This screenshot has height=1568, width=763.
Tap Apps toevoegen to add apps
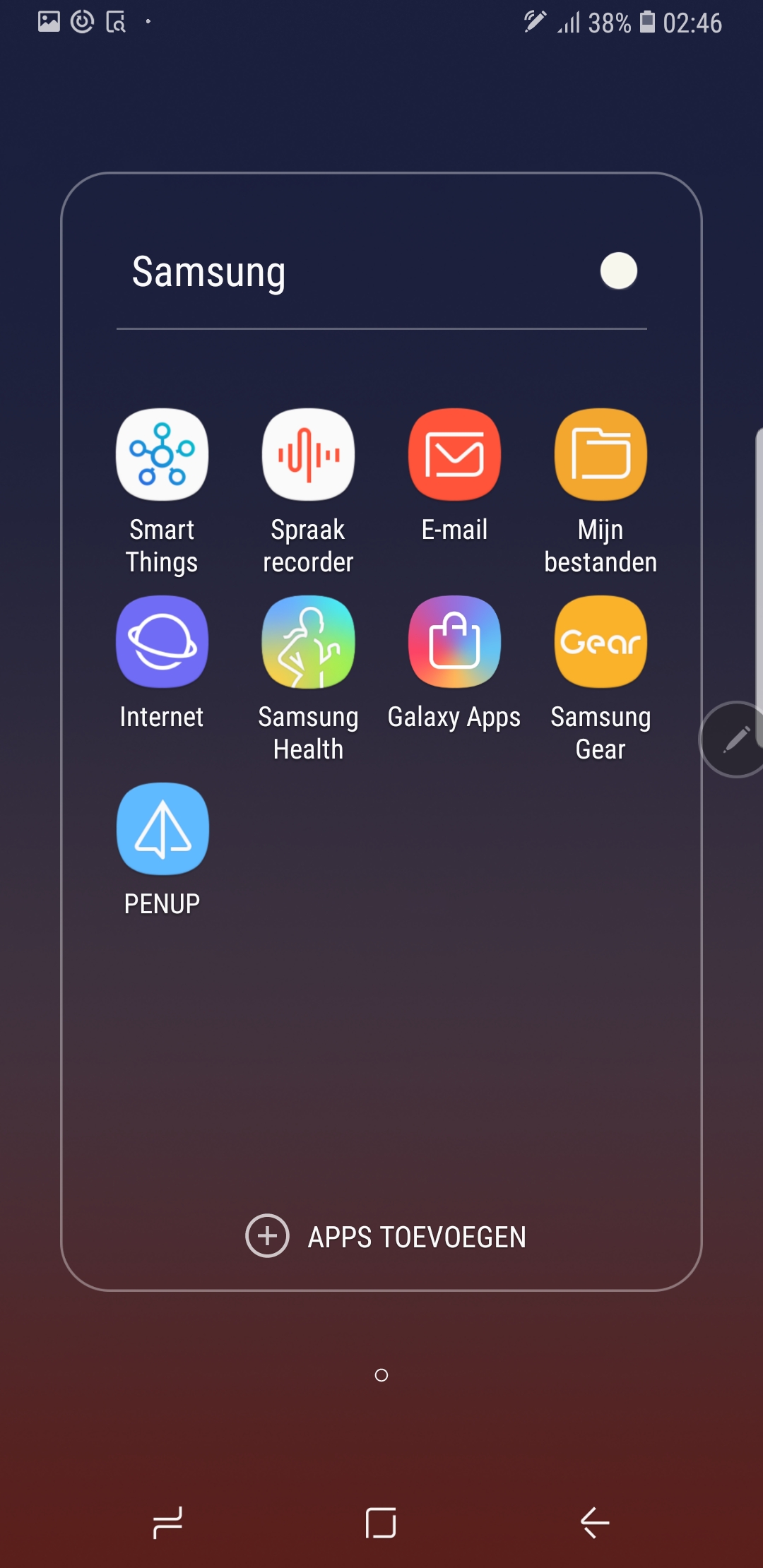click(386, 1236)
